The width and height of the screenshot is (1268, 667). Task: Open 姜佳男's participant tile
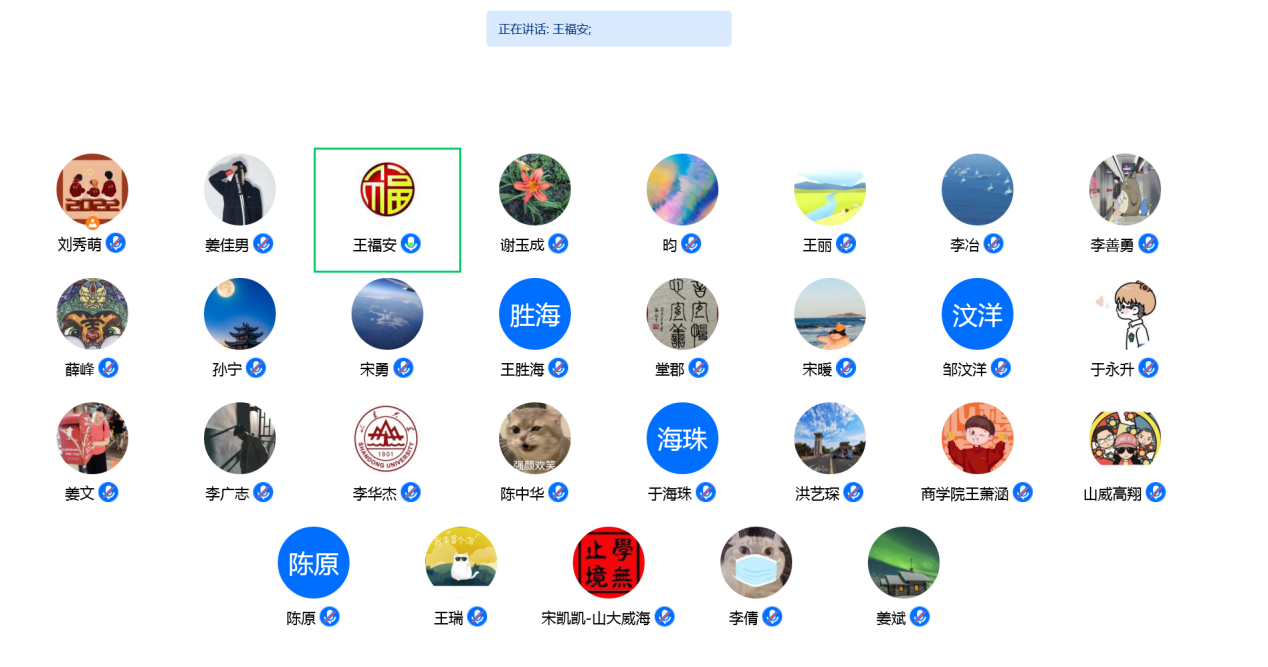(x=240, y=190)
